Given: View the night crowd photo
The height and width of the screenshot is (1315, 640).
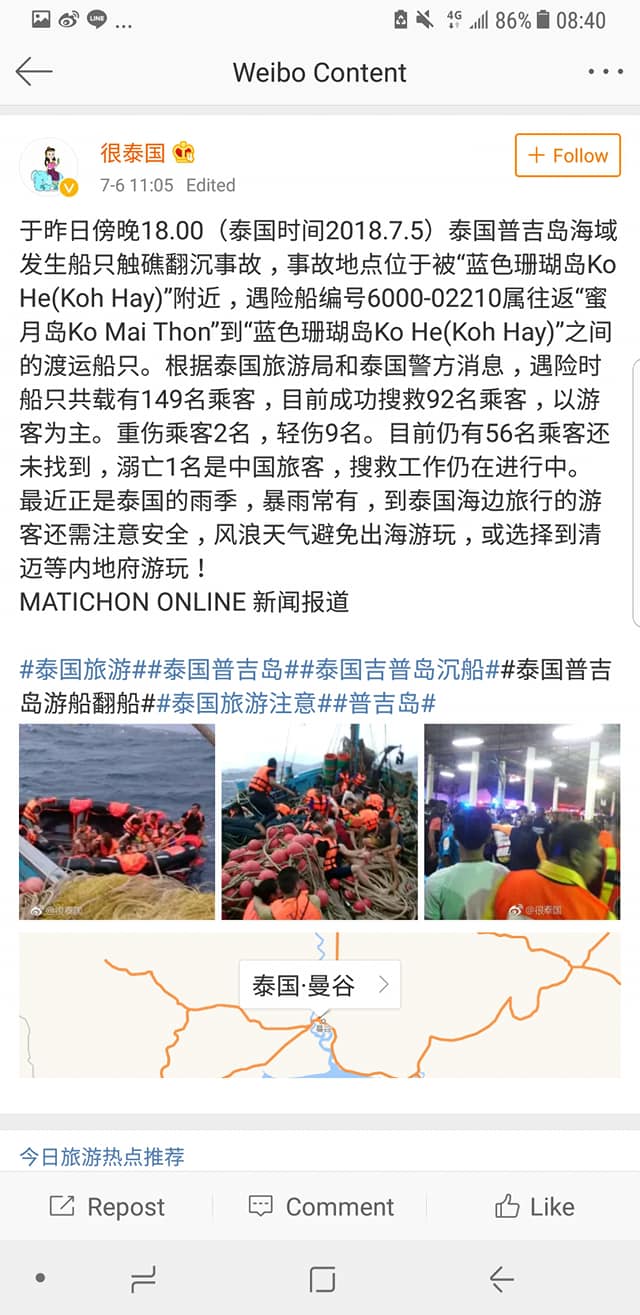Looking at the screenshot, I should click(522, 821).
